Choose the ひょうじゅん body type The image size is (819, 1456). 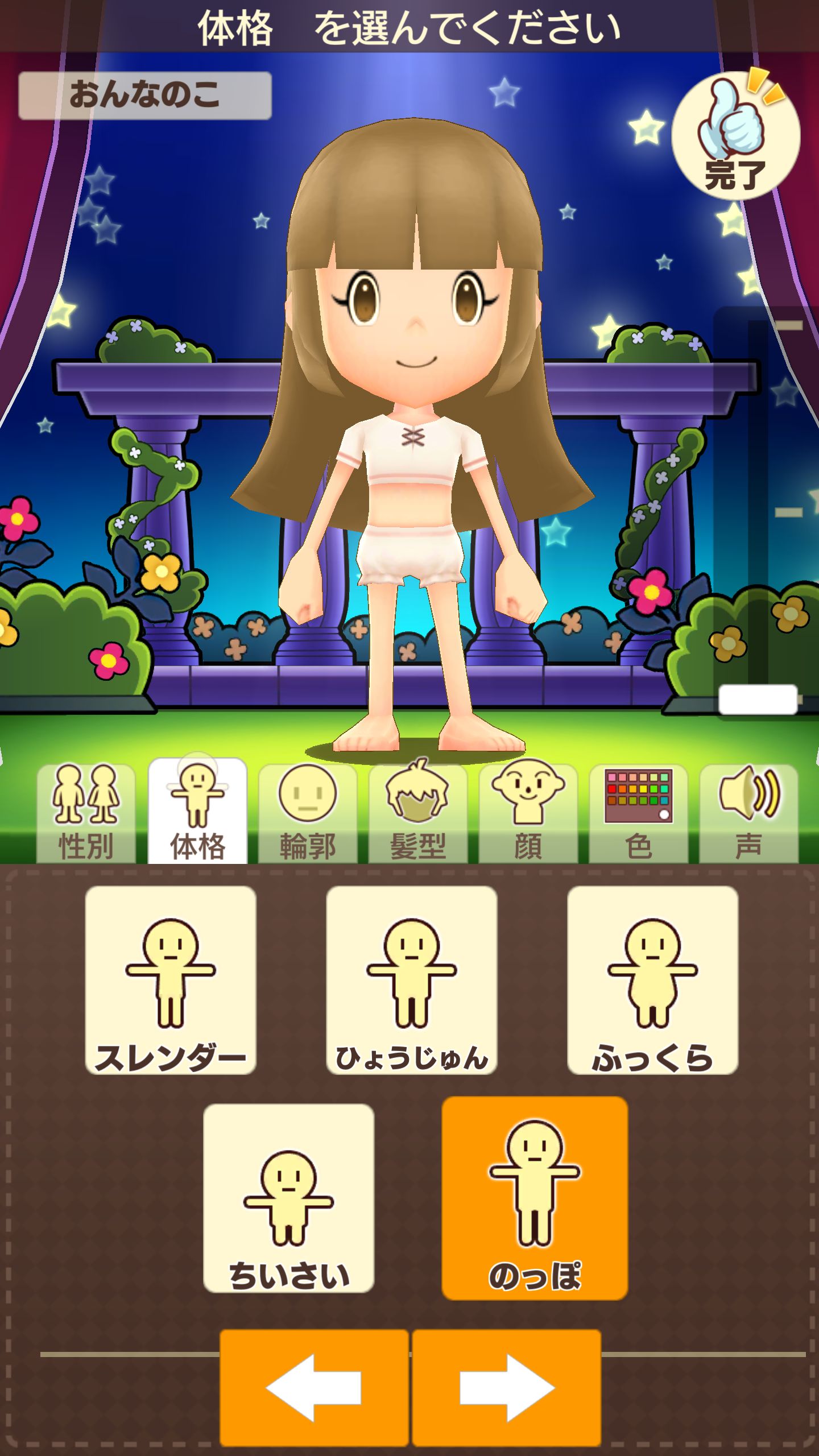click(x=412, y=979)
